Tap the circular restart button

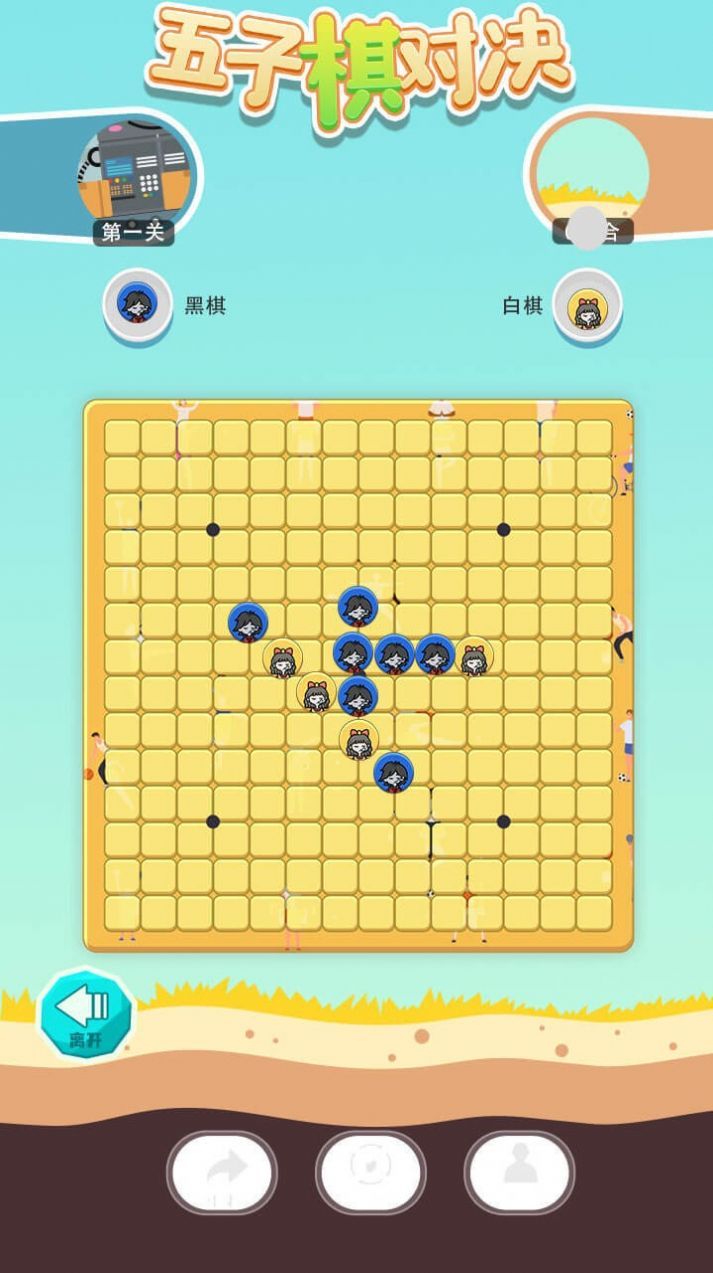(370, 1171)
